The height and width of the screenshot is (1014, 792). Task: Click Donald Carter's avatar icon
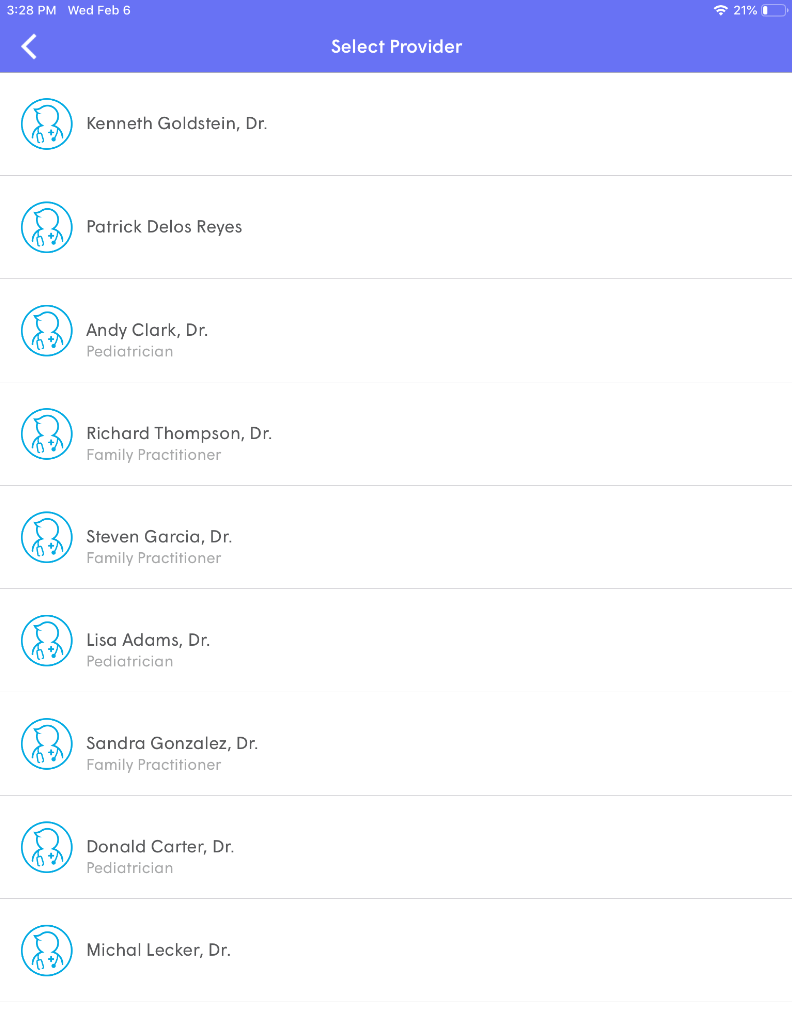coord(47,847)
